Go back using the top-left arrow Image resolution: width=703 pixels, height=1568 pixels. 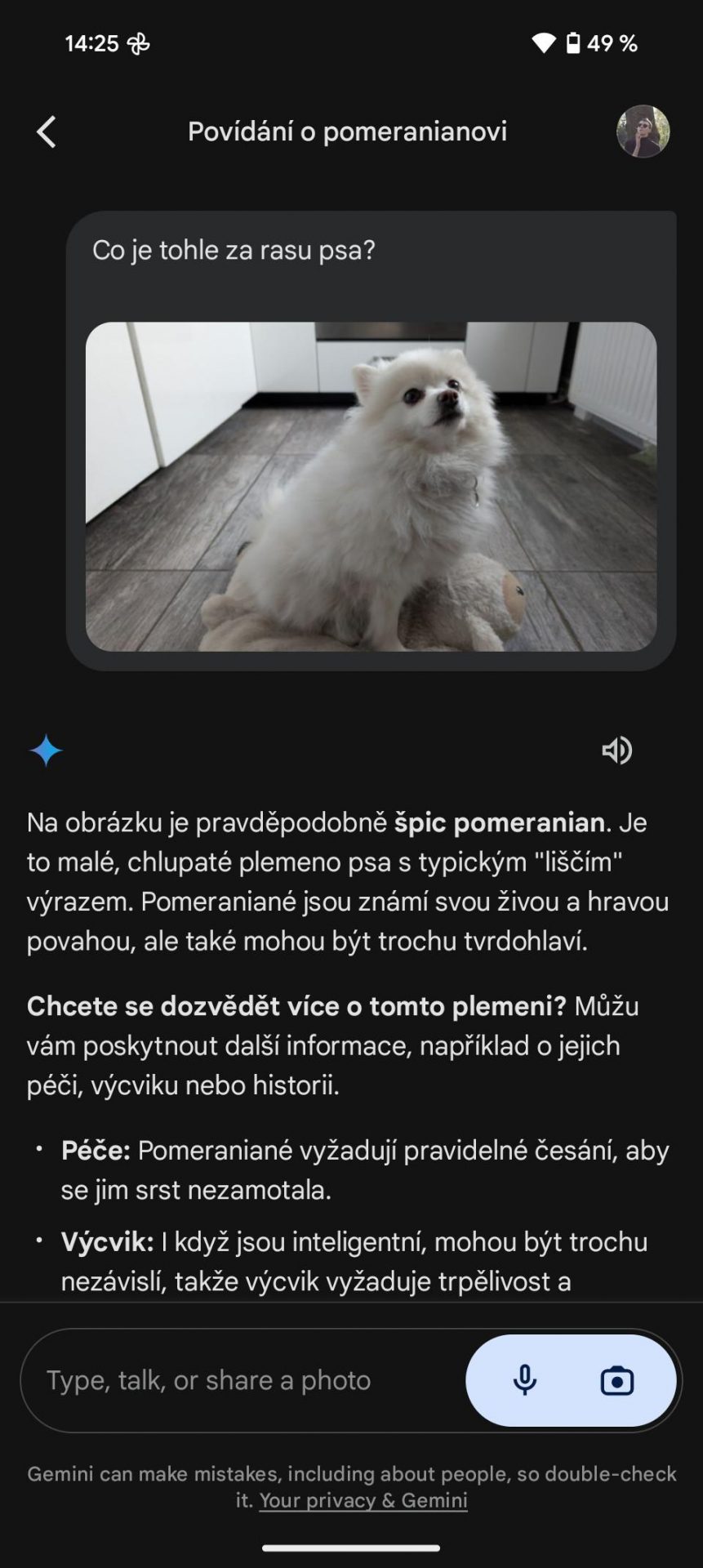click(x=47, y=131)
